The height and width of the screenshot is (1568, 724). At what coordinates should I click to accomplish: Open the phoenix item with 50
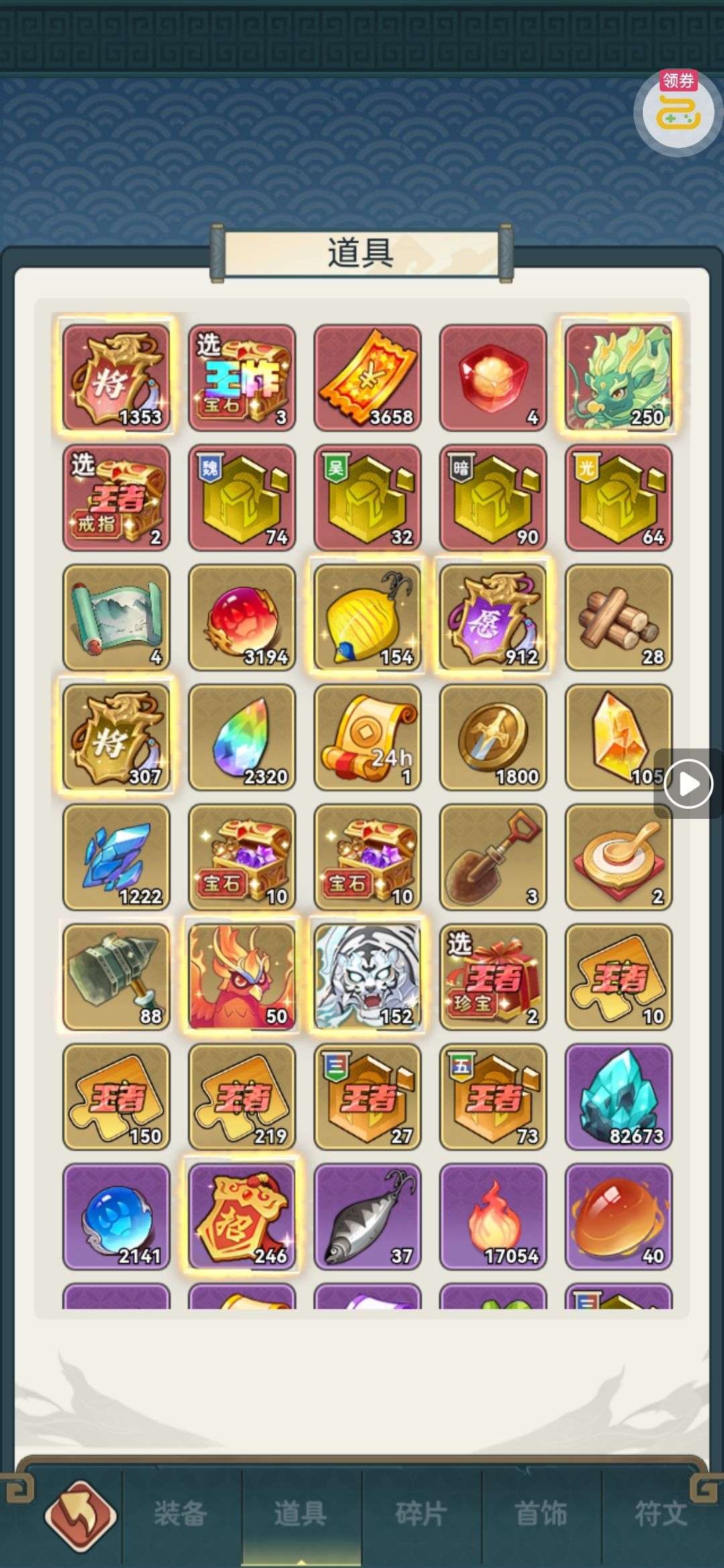241,976
